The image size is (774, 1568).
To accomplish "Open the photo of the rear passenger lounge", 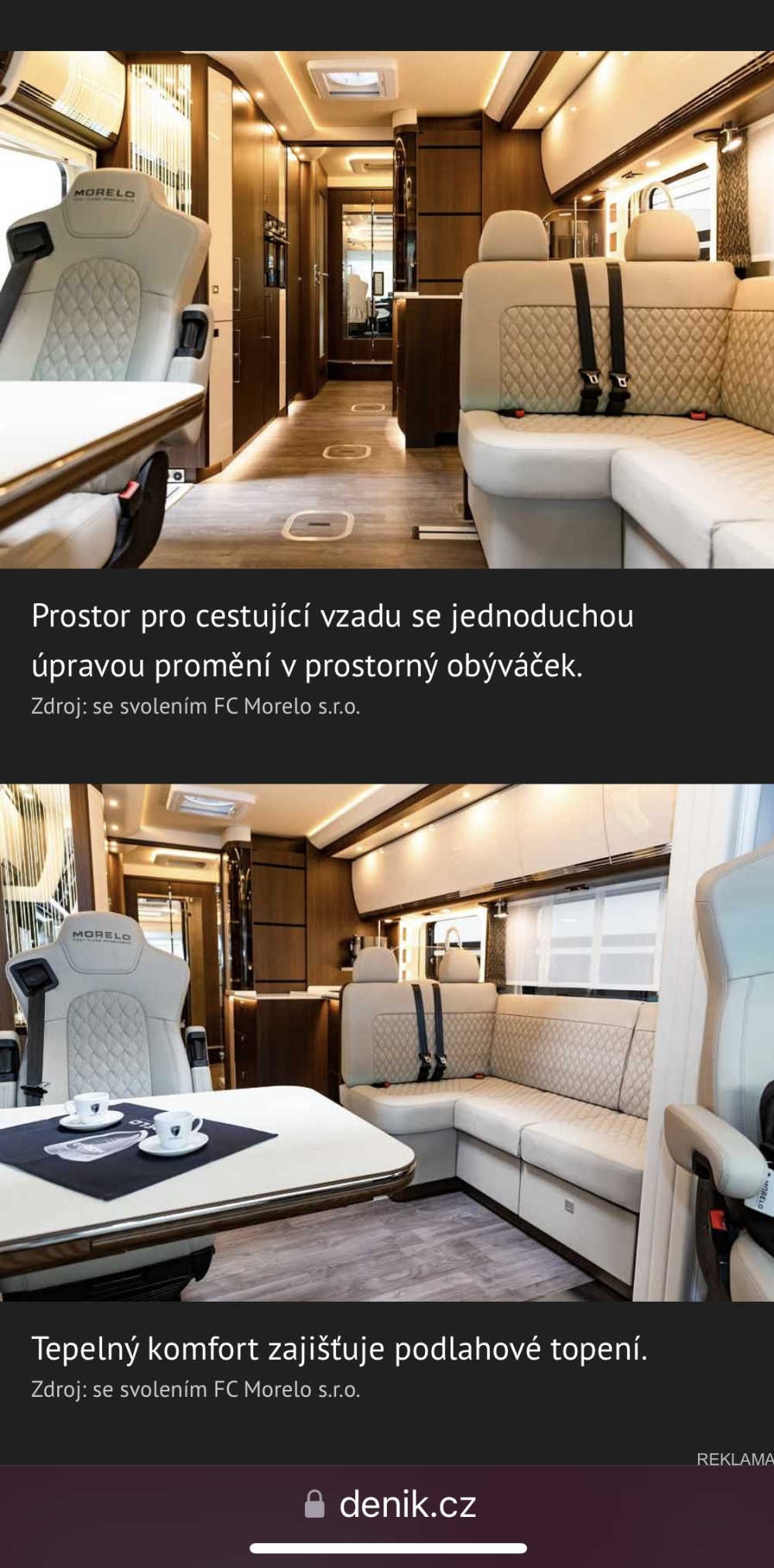I will 387,310.
